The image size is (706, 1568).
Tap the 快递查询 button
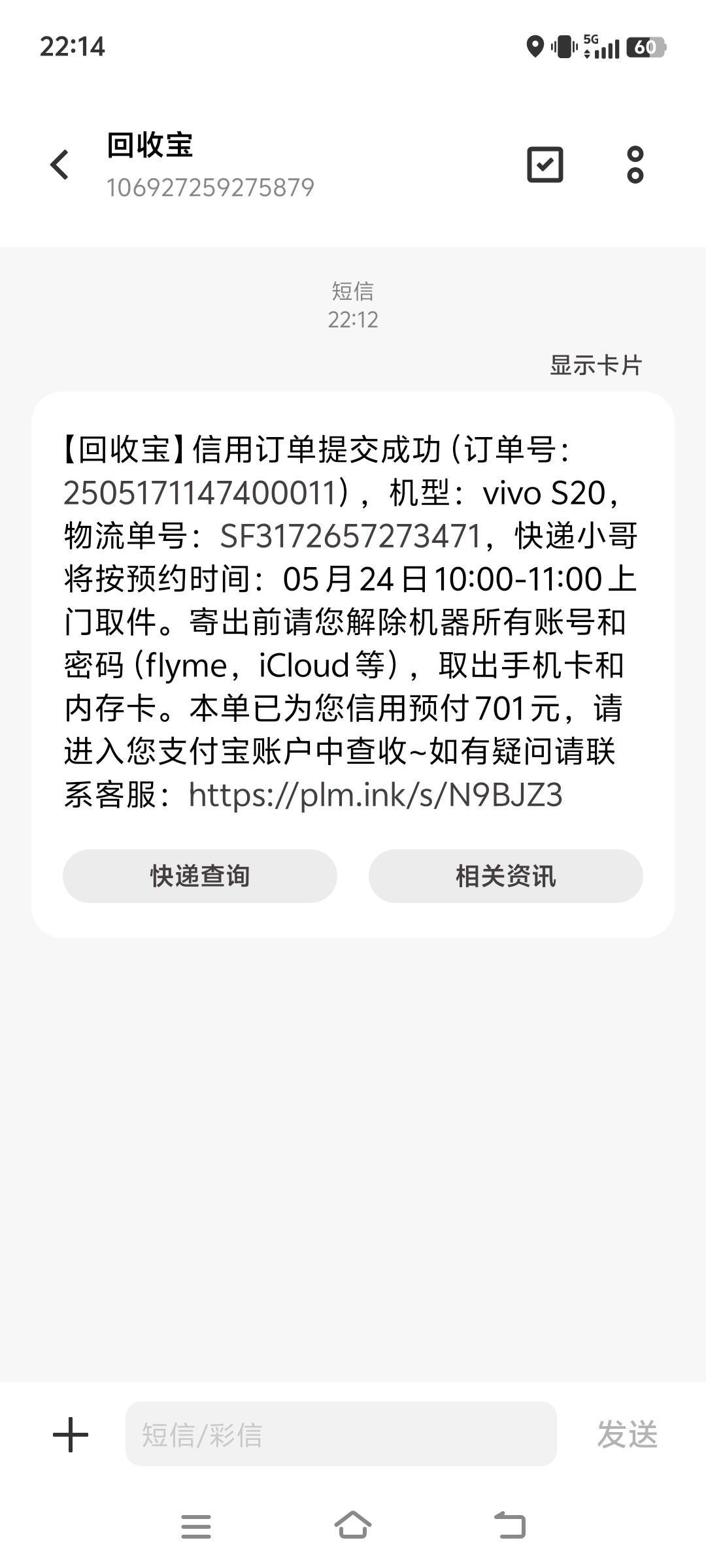point(200,875)
